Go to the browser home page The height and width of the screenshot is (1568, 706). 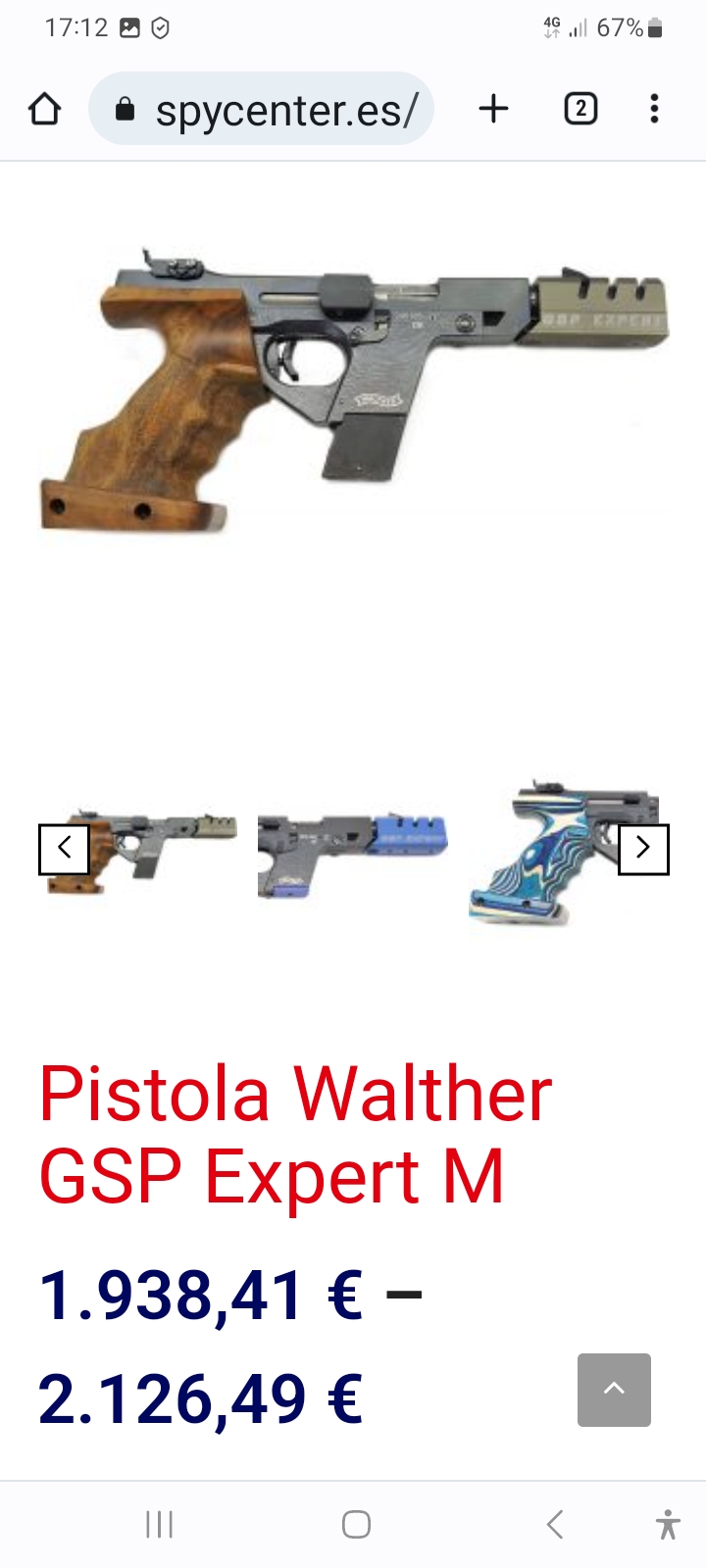[x=44, y=109]
